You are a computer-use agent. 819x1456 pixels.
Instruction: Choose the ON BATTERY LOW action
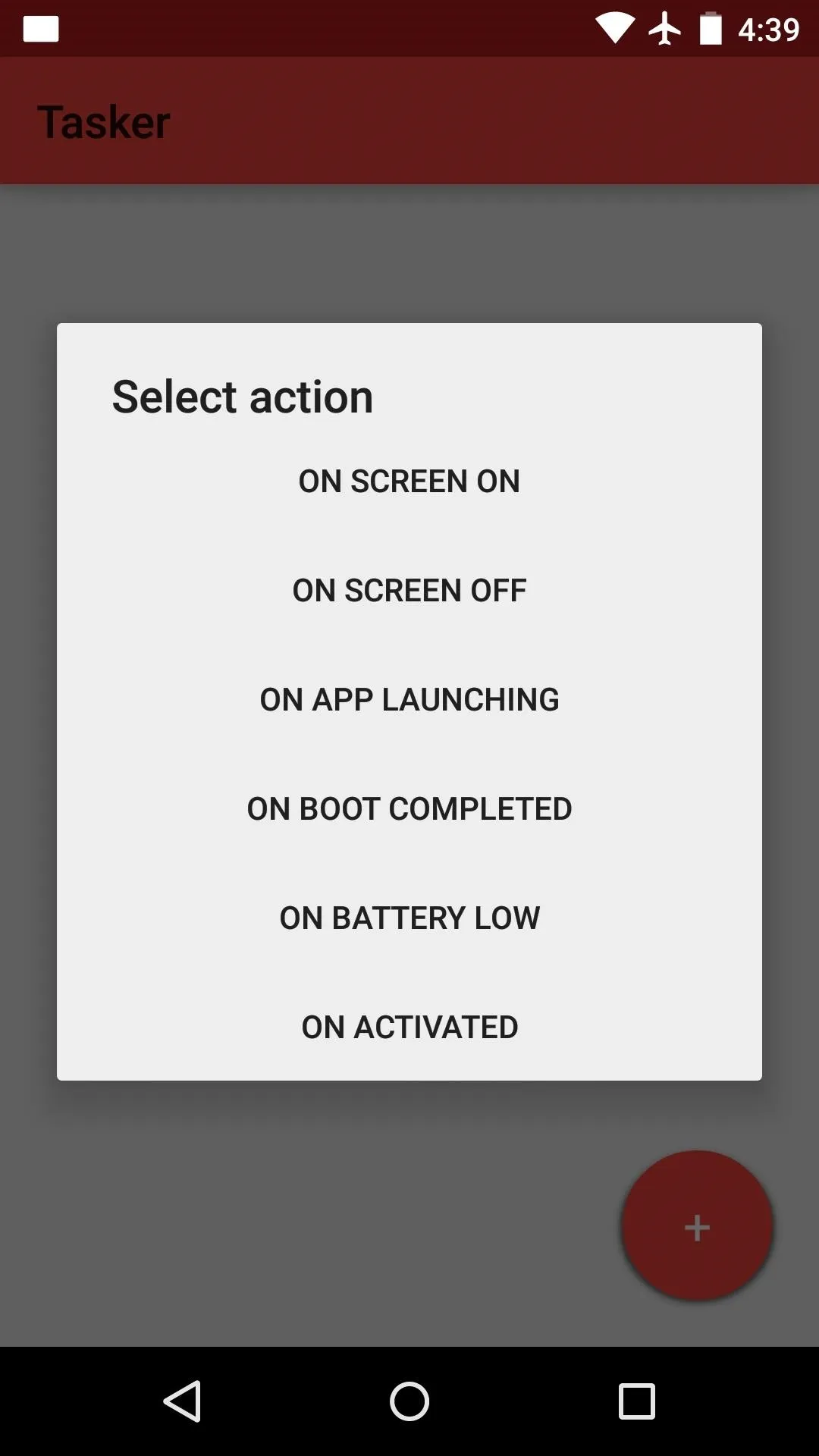tap(409, 918)
